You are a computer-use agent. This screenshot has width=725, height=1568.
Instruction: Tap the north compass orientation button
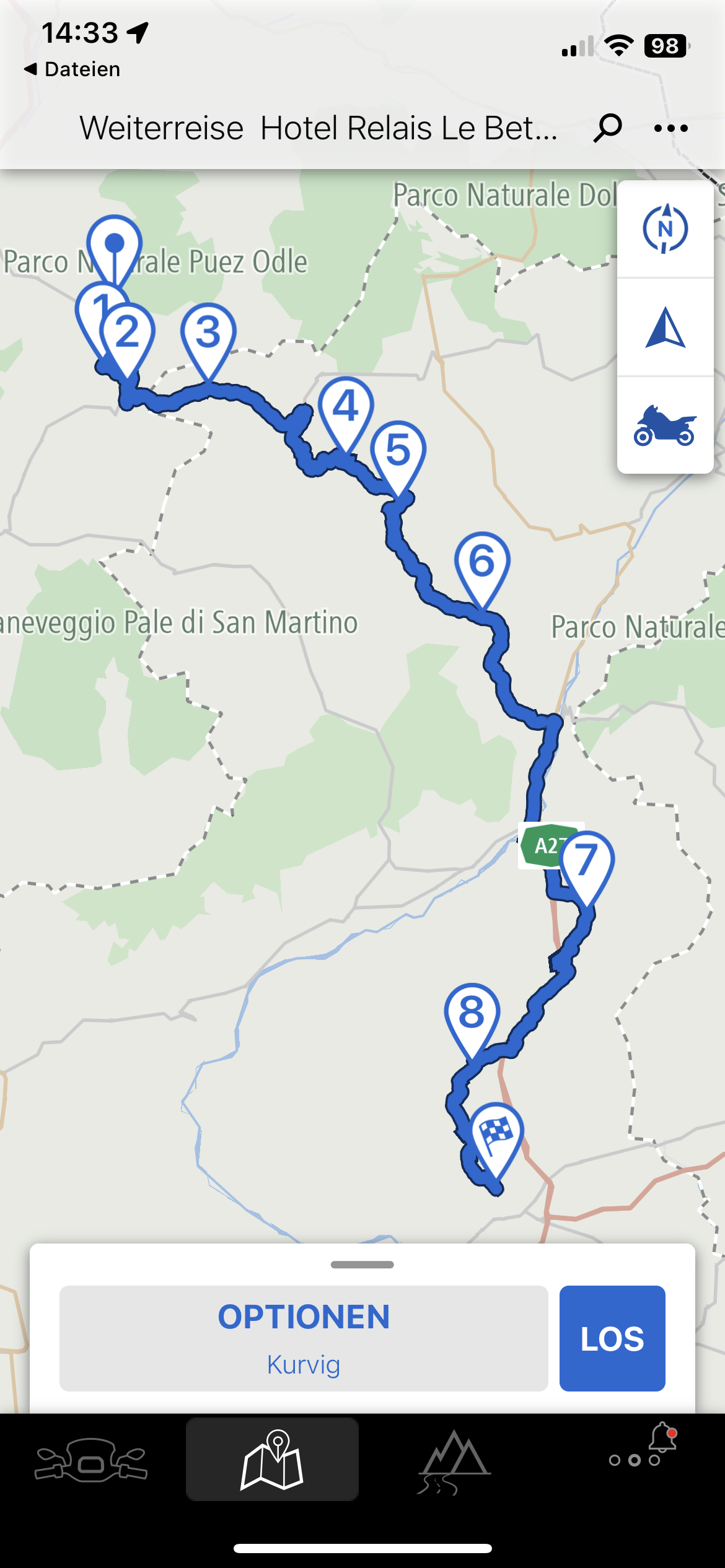pos(665,229)
